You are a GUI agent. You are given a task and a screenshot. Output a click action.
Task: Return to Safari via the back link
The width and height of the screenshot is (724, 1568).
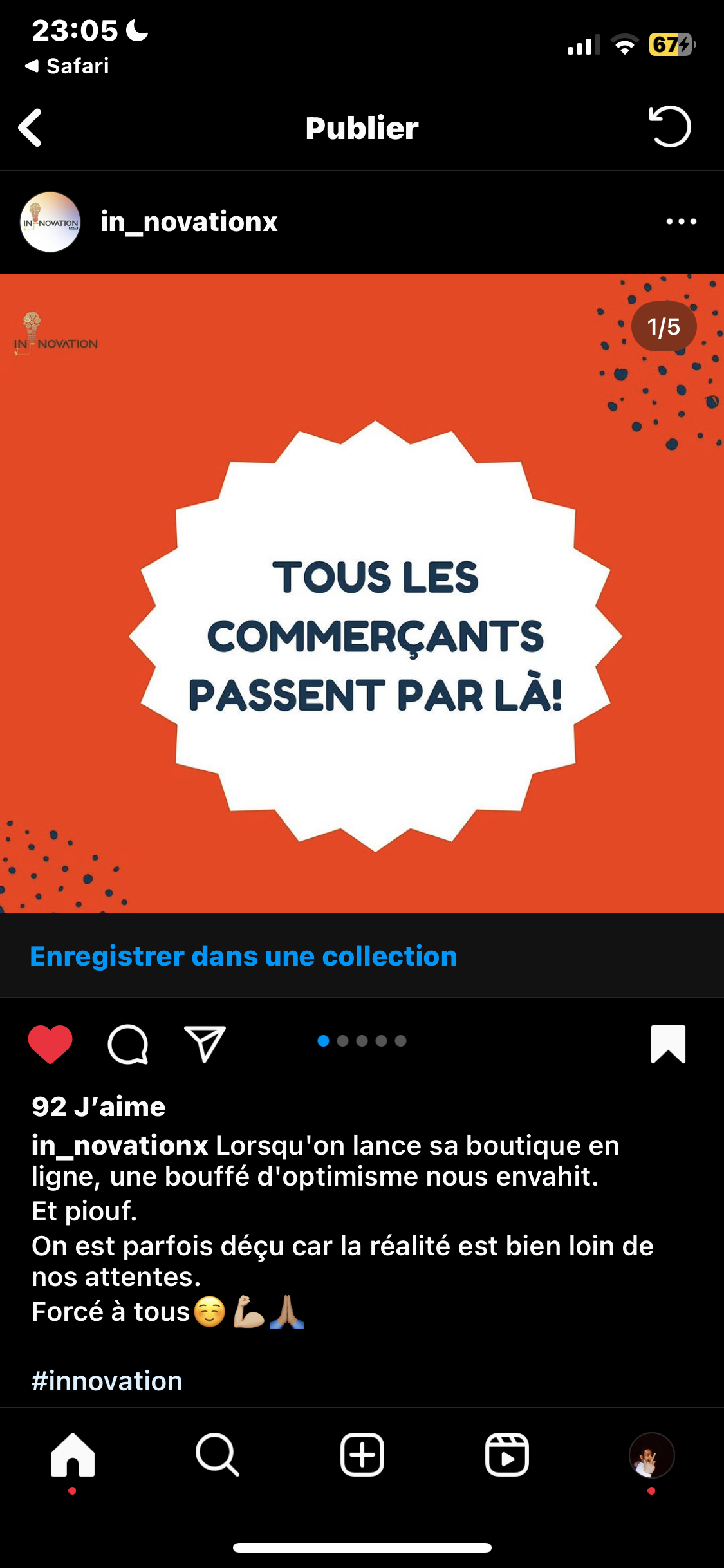click(67, 66)
